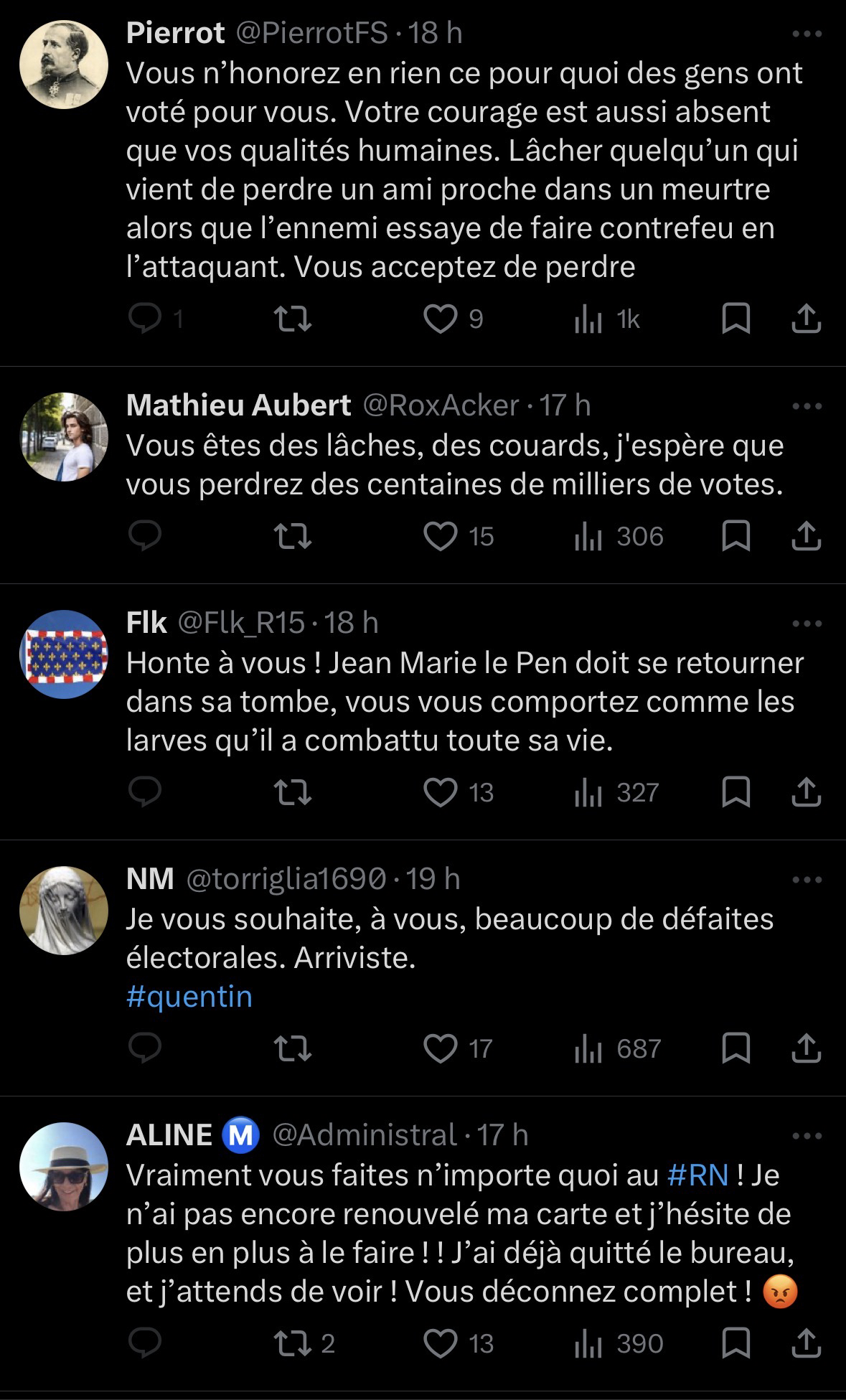Image resolution: width=846 pixels, height=1400 pixels.
Task: Open the #RN hashtag in ALINE's tweet
Action: tap(697, 1175)
